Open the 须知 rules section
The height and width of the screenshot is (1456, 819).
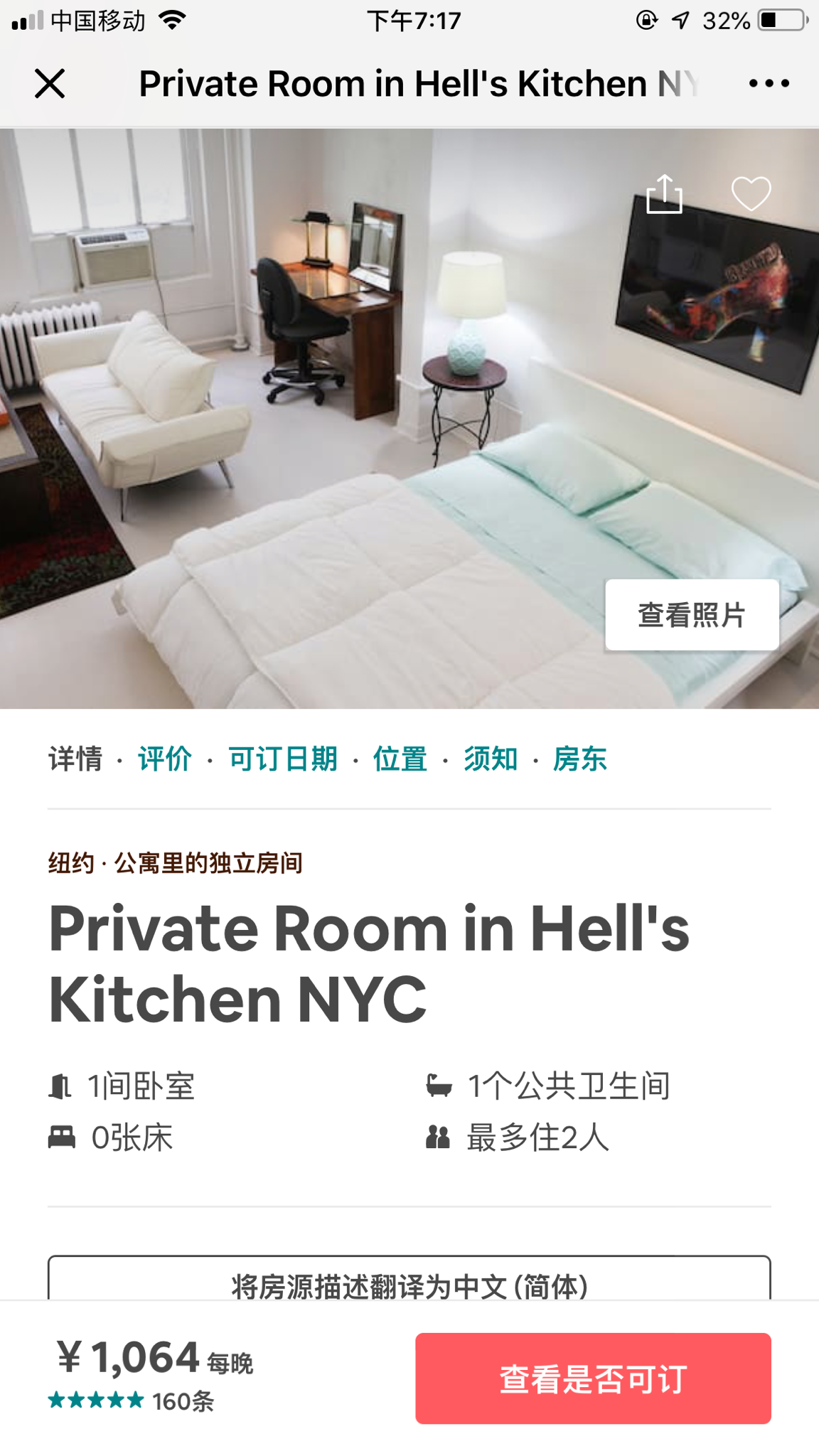490,759
